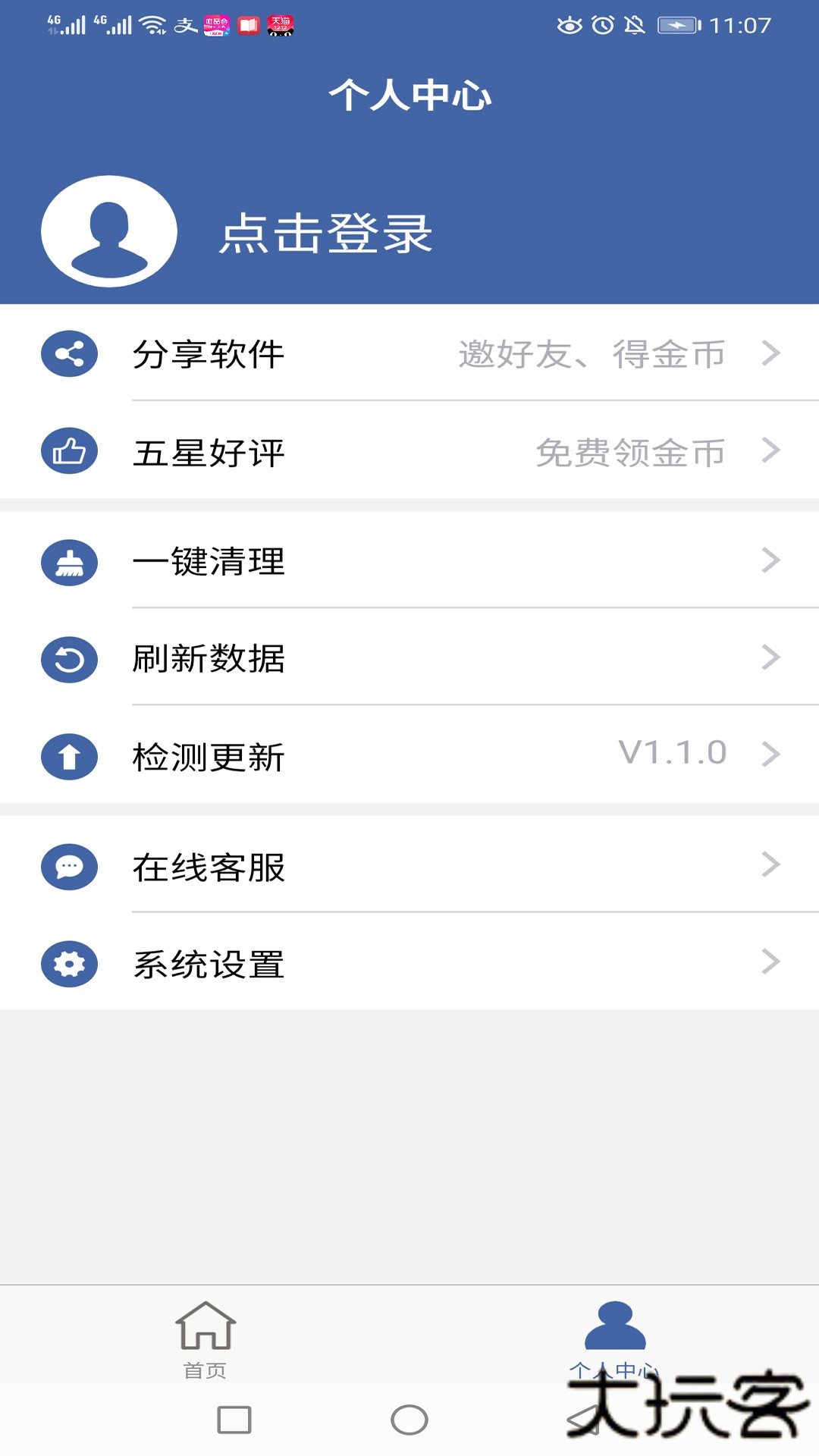Image resolution: width=819 pixels, height=1456 pixels.
Task: Tap the refresh icon for 刷新数据
Action: [68, 660]
